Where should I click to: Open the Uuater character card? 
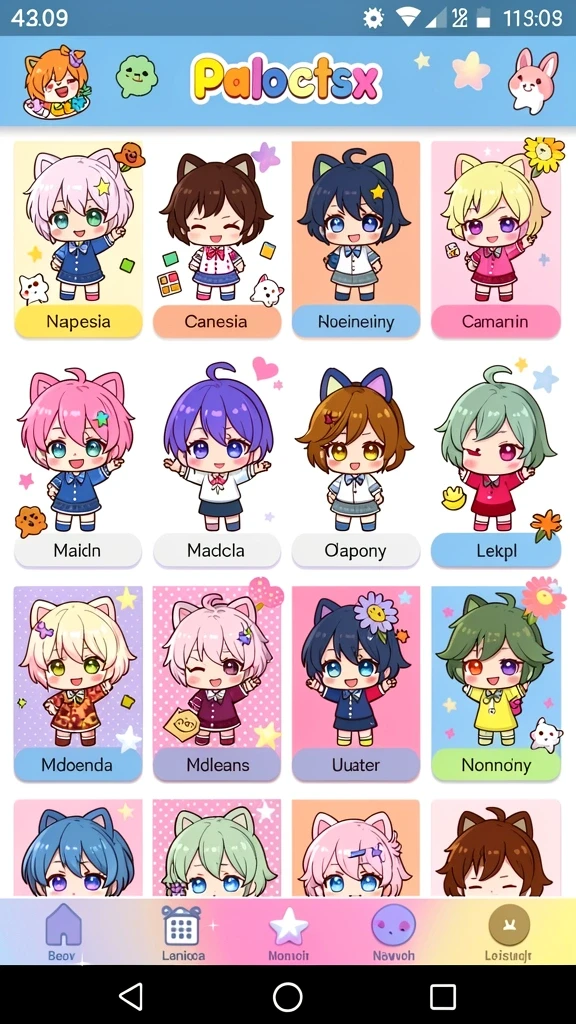click(x=356, y=684)
